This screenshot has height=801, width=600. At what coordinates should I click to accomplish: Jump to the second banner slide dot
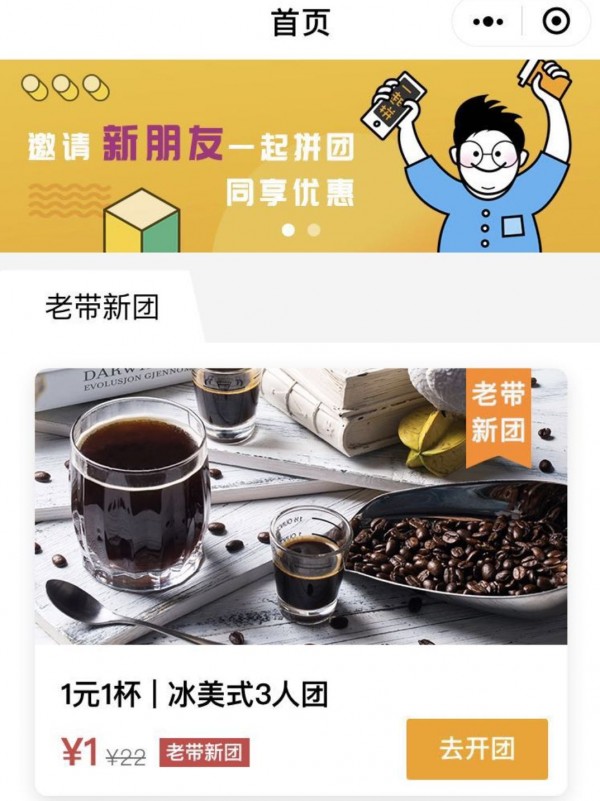point(314,230)
